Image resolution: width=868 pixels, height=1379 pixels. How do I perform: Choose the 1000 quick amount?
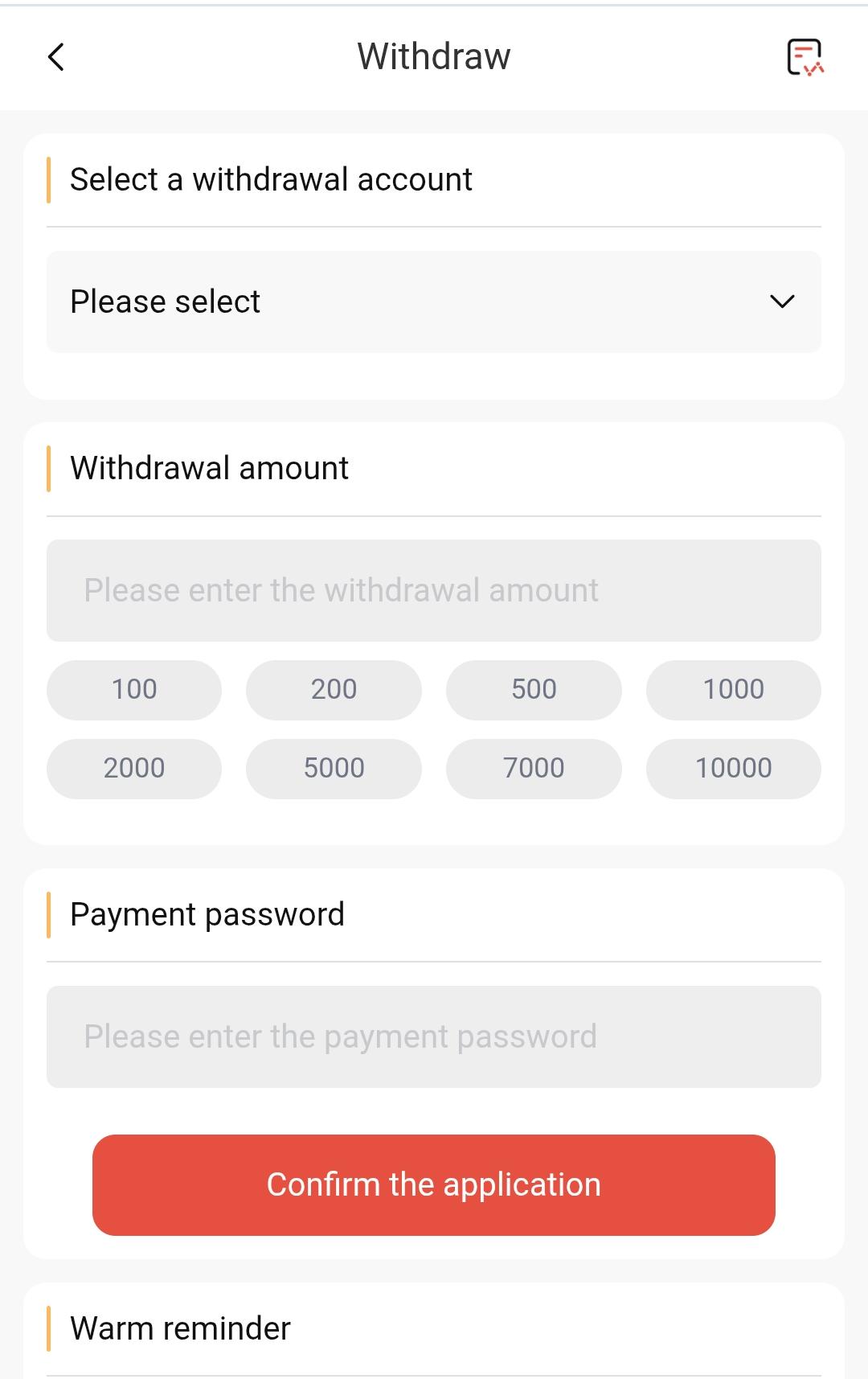coord(733,689)
